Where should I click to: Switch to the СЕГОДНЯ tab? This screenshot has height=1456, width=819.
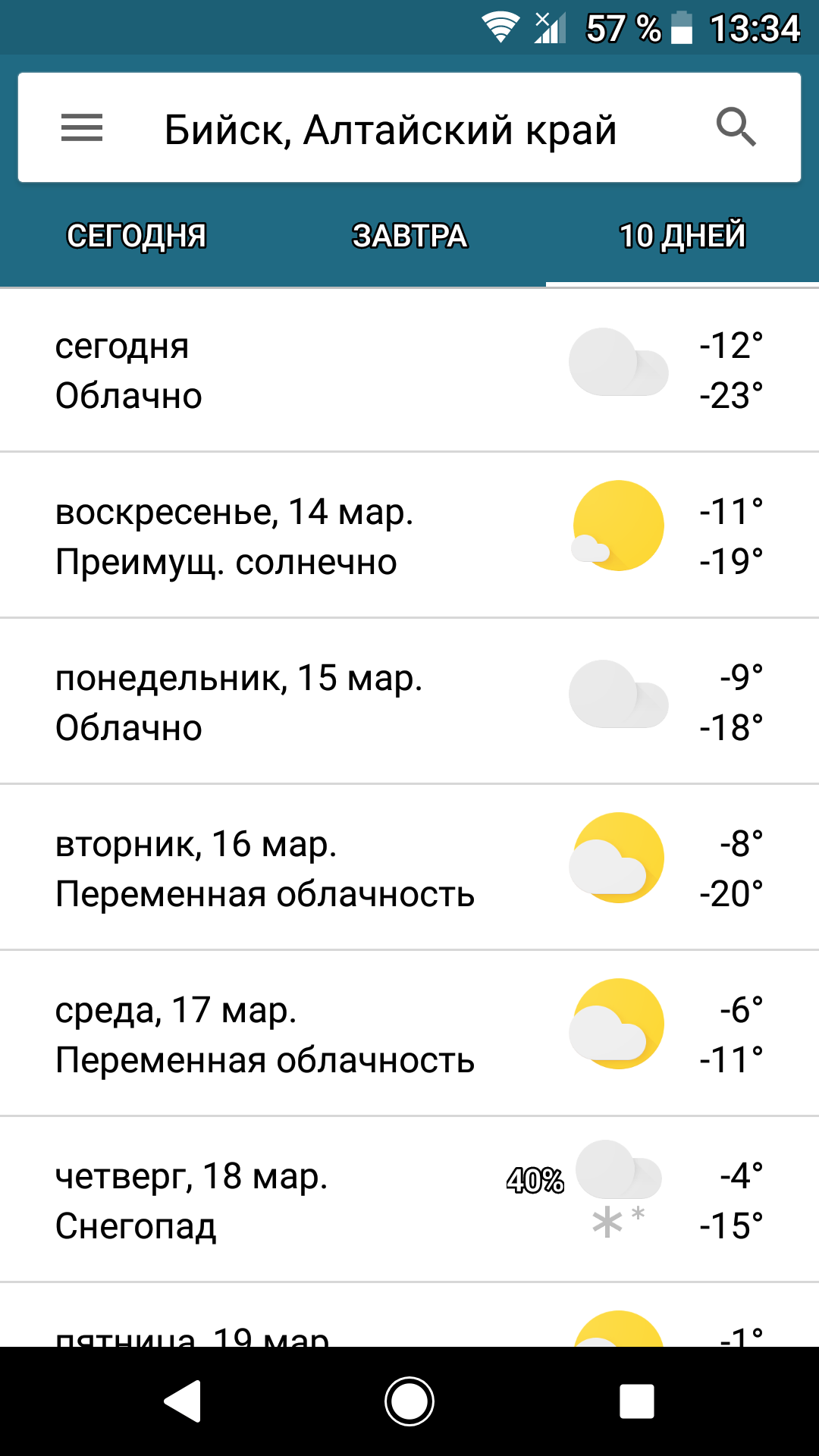pos(136,236)
